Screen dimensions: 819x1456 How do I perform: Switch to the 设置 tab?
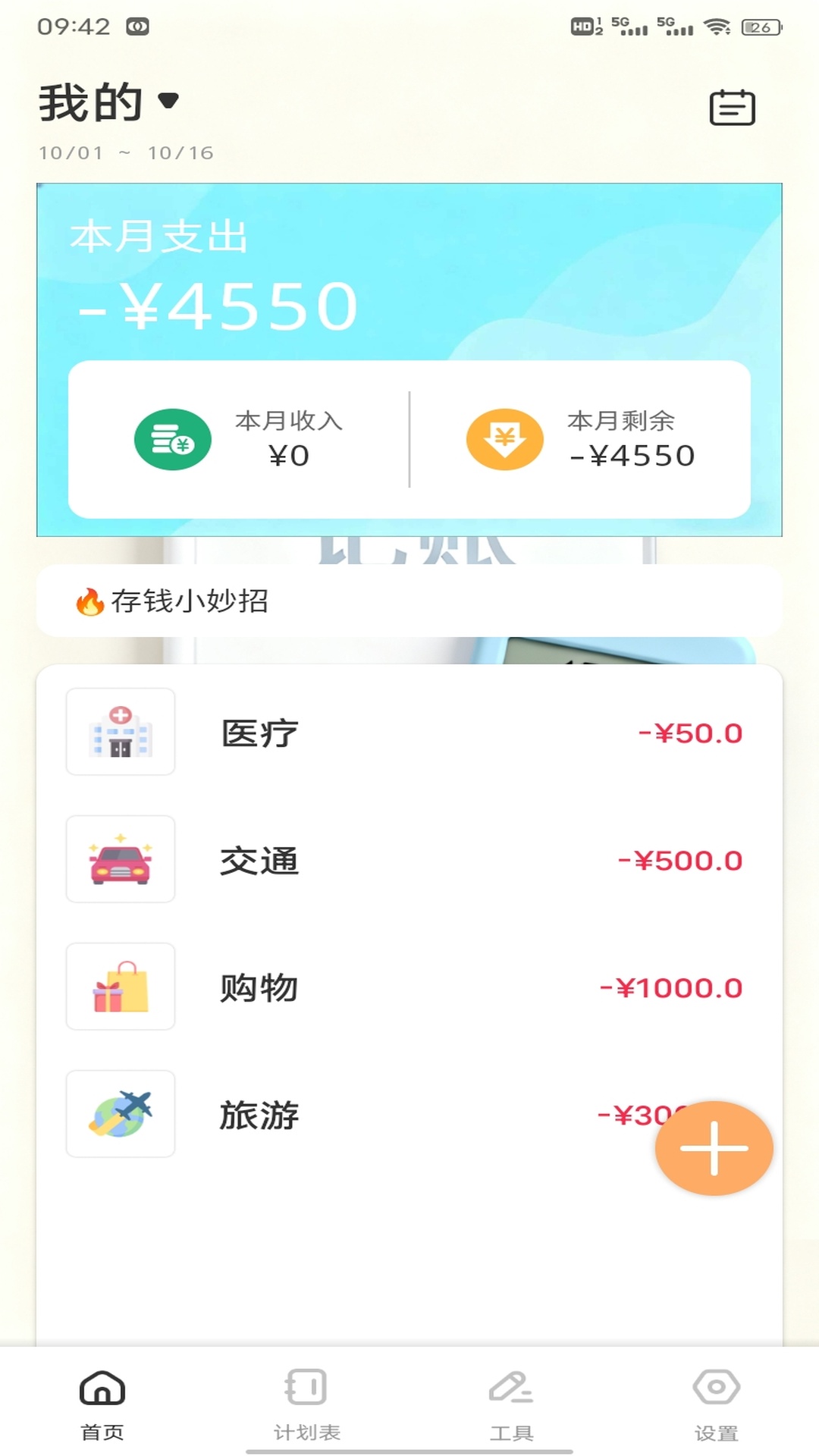716,1403
